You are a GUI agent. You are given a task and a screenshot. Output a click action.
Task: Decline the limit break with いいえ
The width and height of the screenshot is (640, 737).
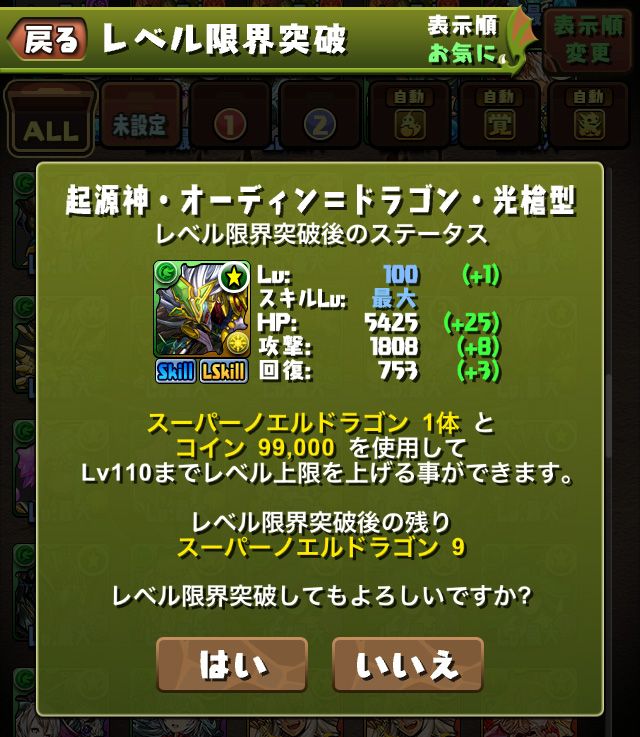pyautogui.click(x=407, y=665)
